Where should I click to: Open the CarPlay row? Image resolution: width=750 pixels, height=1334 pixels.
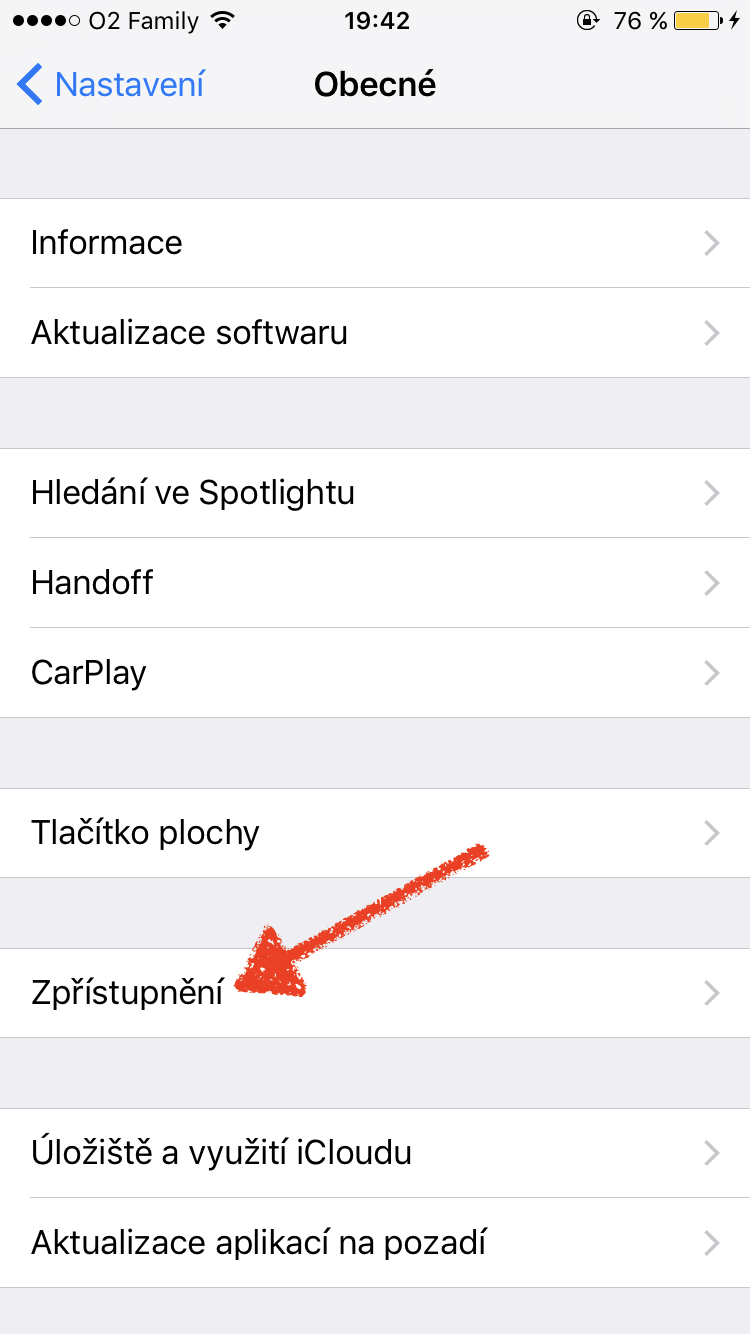point(375,673)
